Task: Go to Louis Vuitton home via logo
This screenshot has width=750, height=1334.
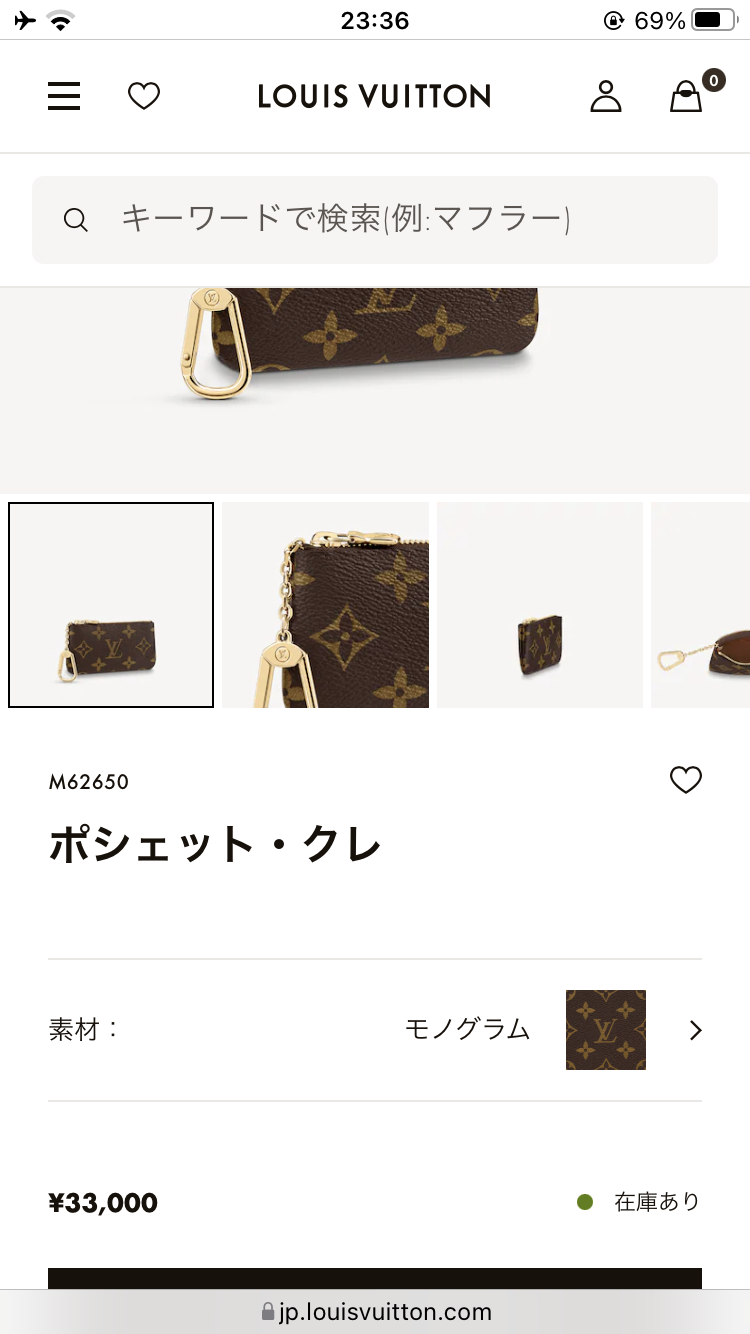Action: tap(374, 96)
